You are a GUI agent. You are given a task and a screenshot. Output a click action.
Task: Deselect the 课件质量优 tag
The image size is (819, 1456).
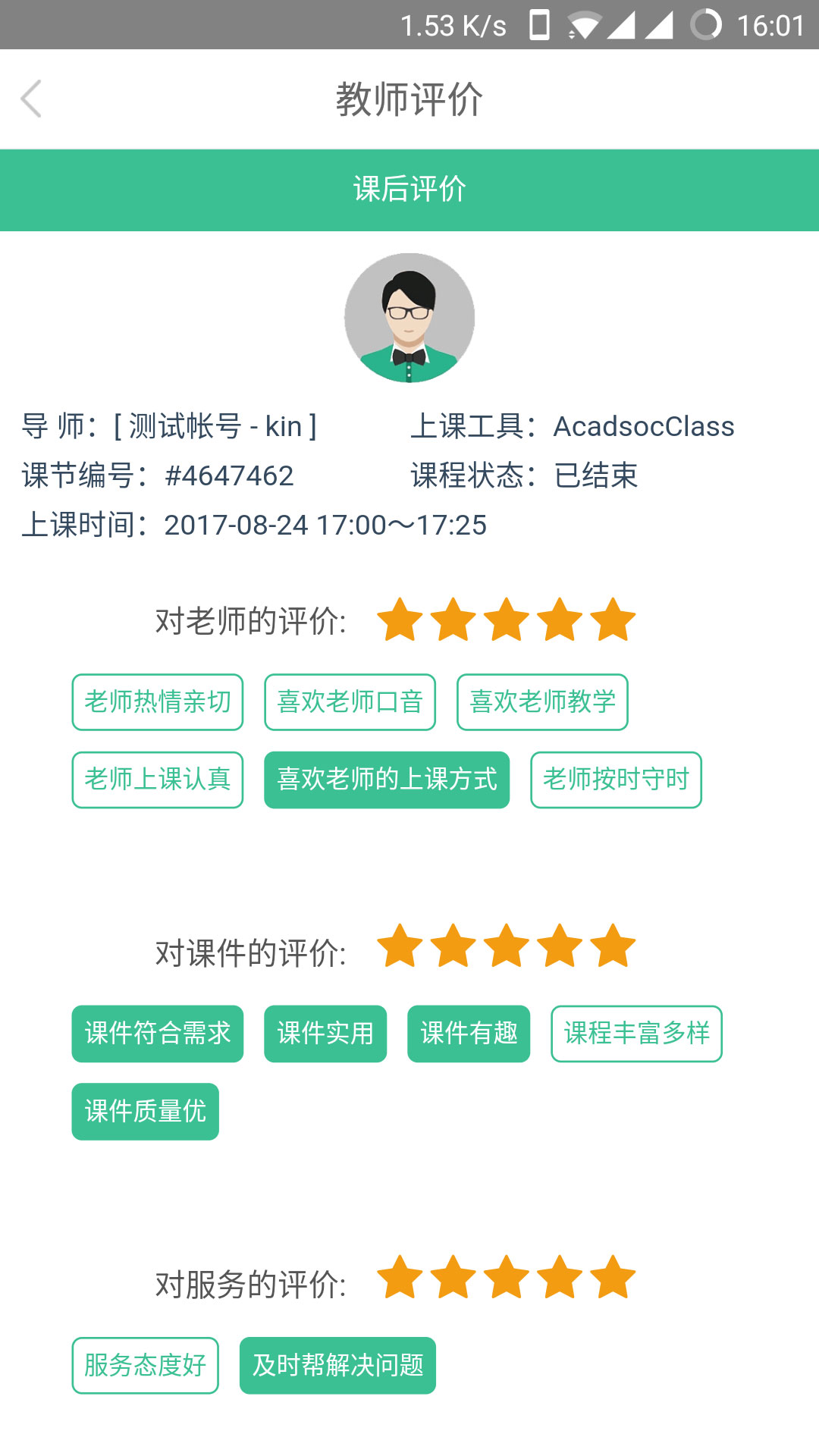coord(146,1112)
